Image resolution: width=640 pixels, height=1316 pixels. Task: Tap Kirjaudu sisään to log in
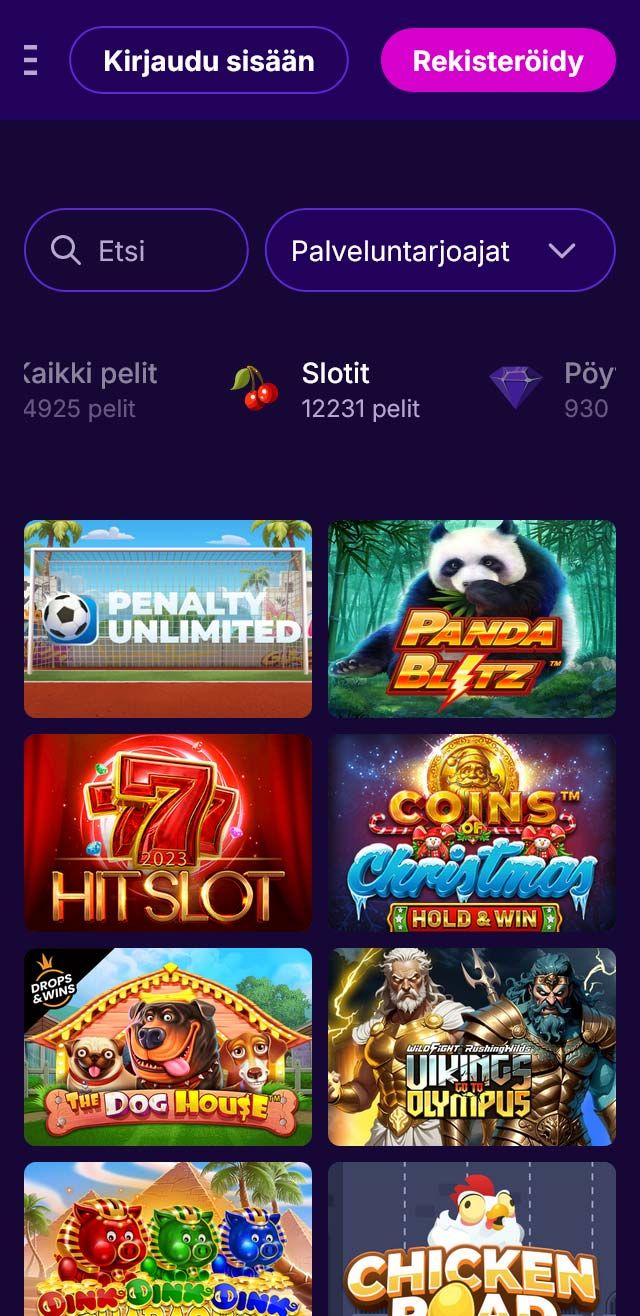pos(208,60)
